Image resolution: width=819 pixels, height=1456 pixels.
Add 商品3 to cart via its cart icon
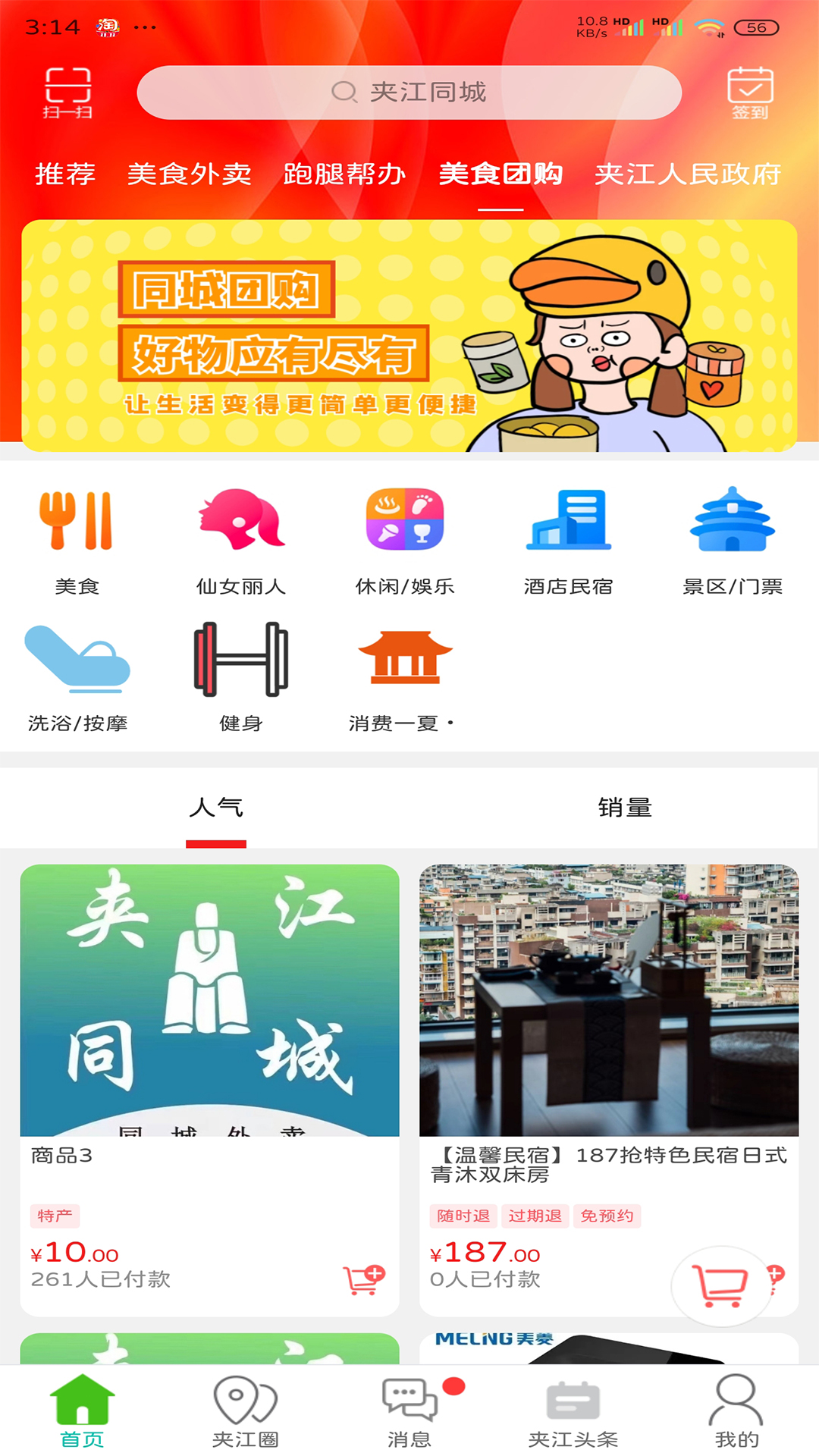tap(362, 1276)
